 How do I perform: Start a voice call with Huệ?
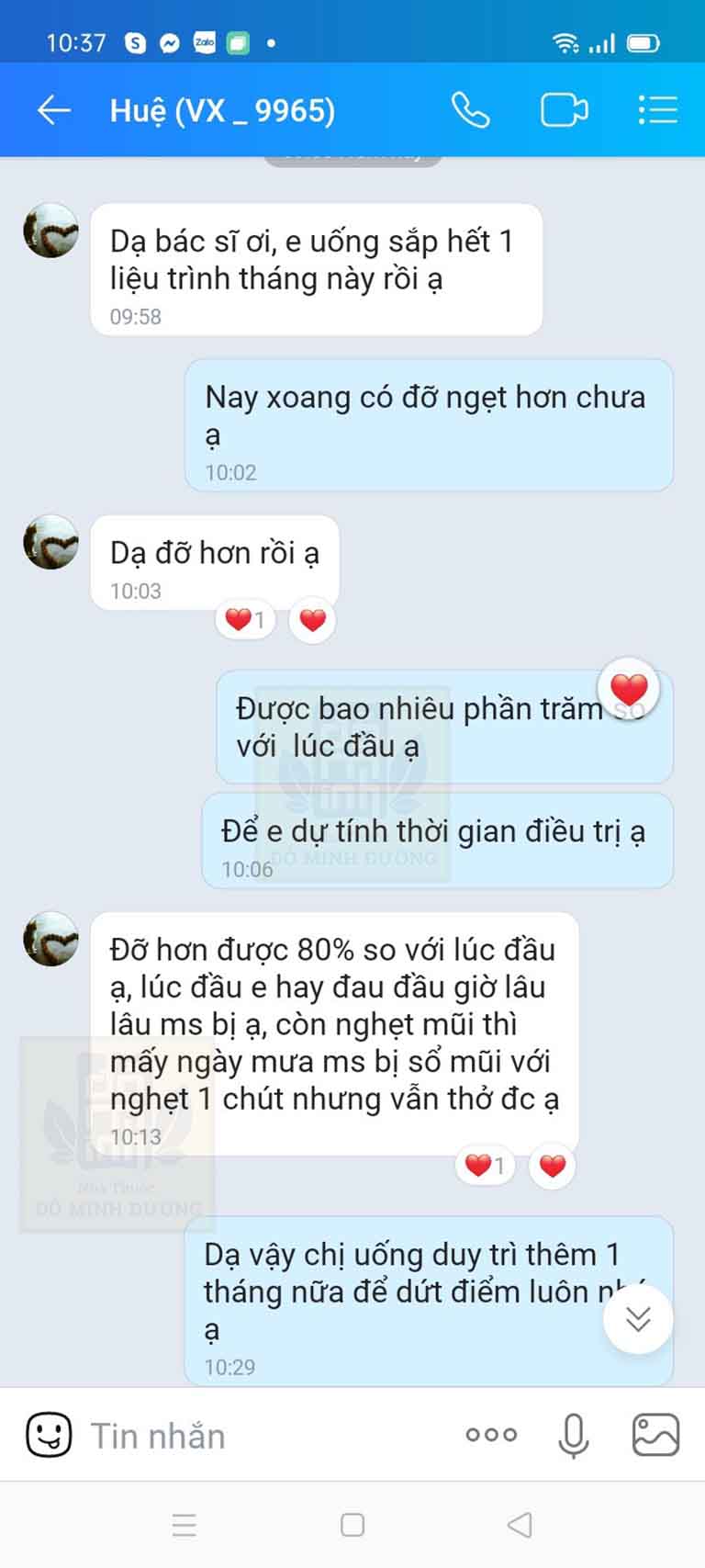click(471, 110)
